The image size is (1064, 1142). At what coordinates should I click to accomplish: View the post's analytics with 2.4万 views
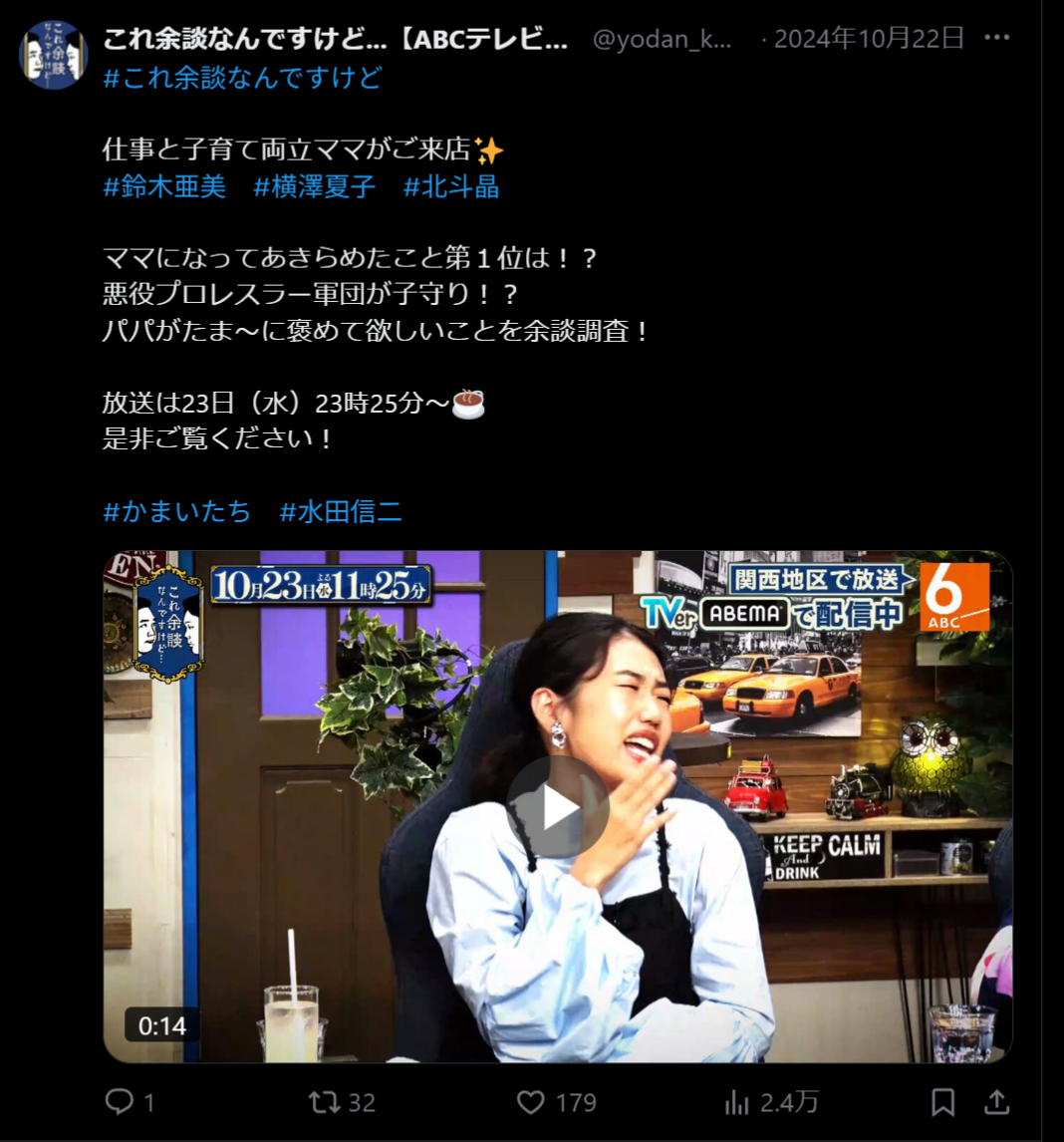click(x=737, y=1101)
